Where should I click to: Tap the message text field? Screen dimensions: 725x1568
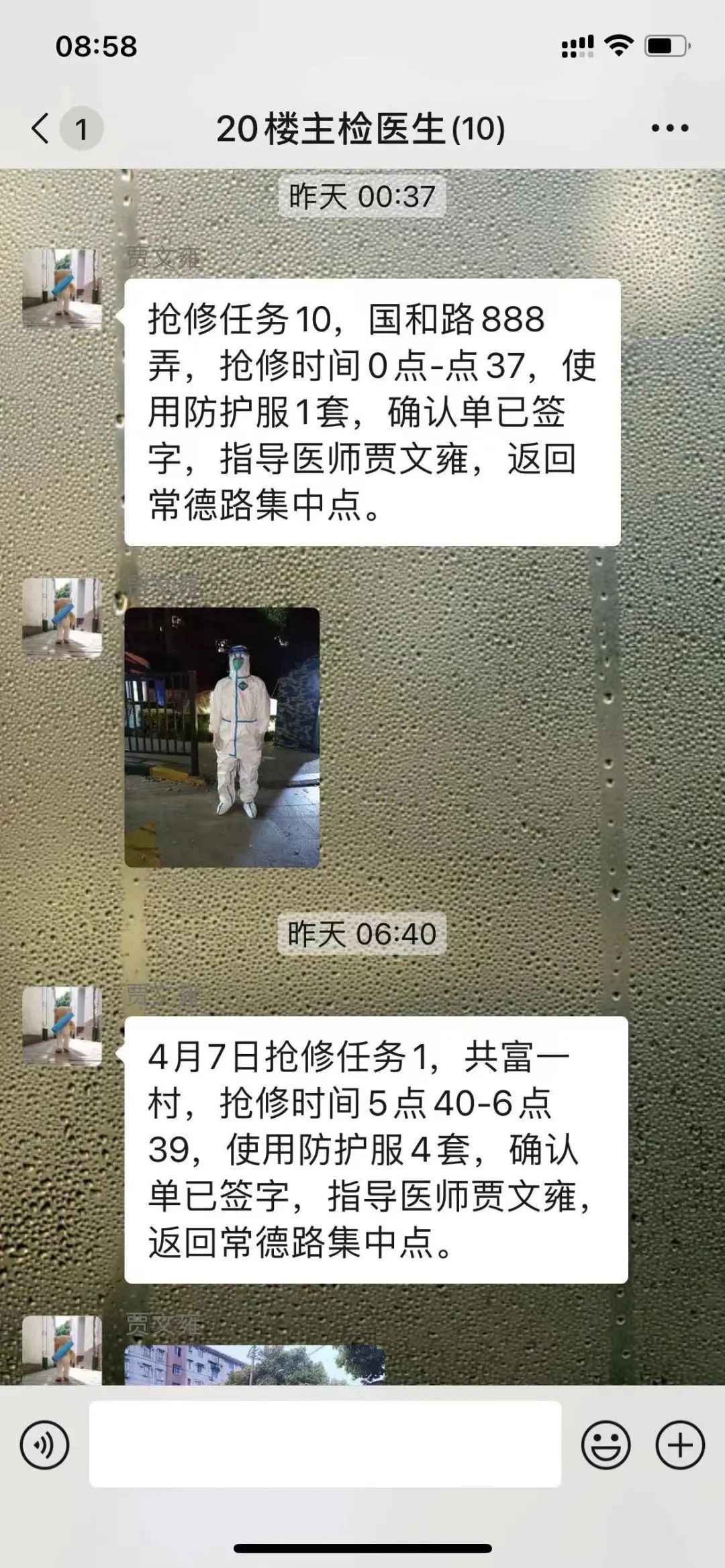click(x=325, y=1444)
